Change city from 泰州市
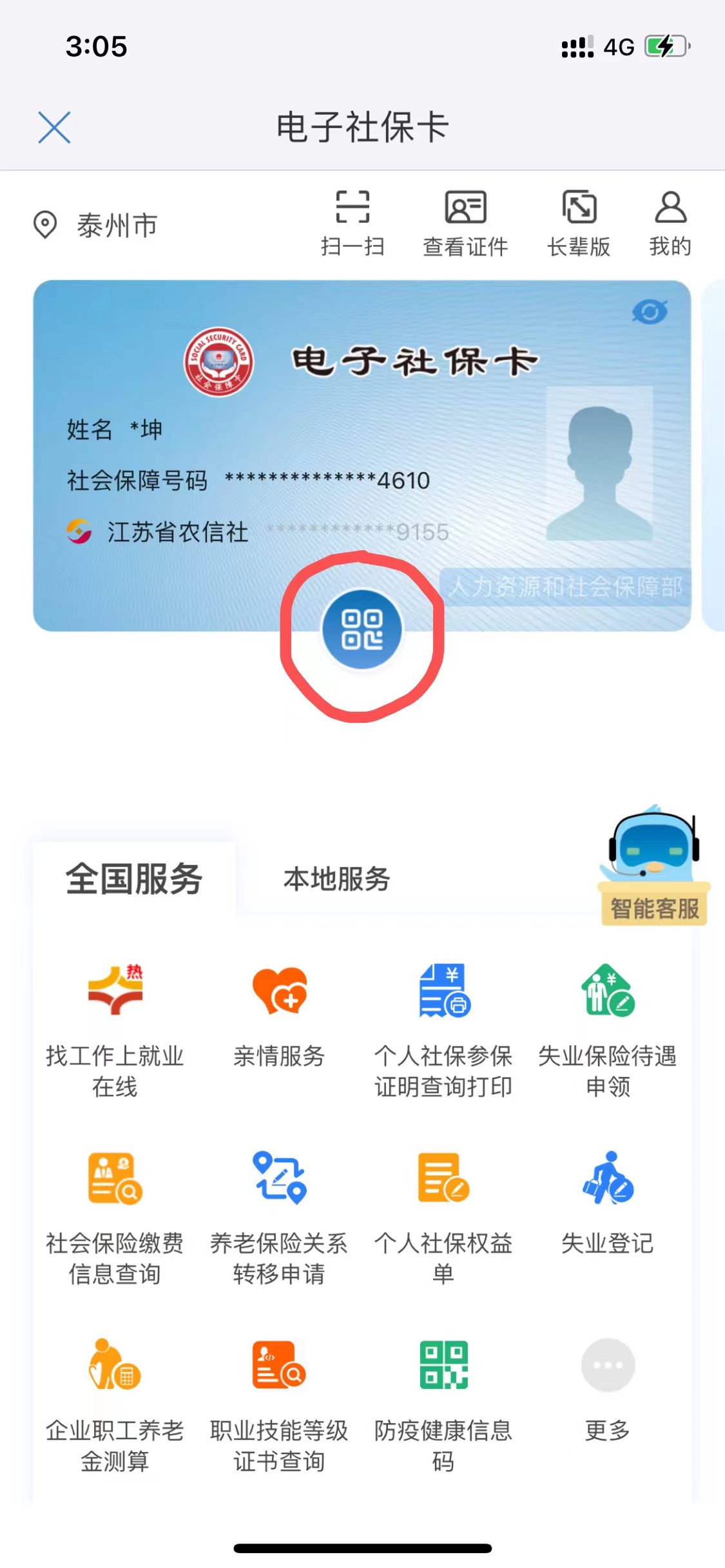The width and height of the screenshot is (725, 1568). [x=97, y=225]
